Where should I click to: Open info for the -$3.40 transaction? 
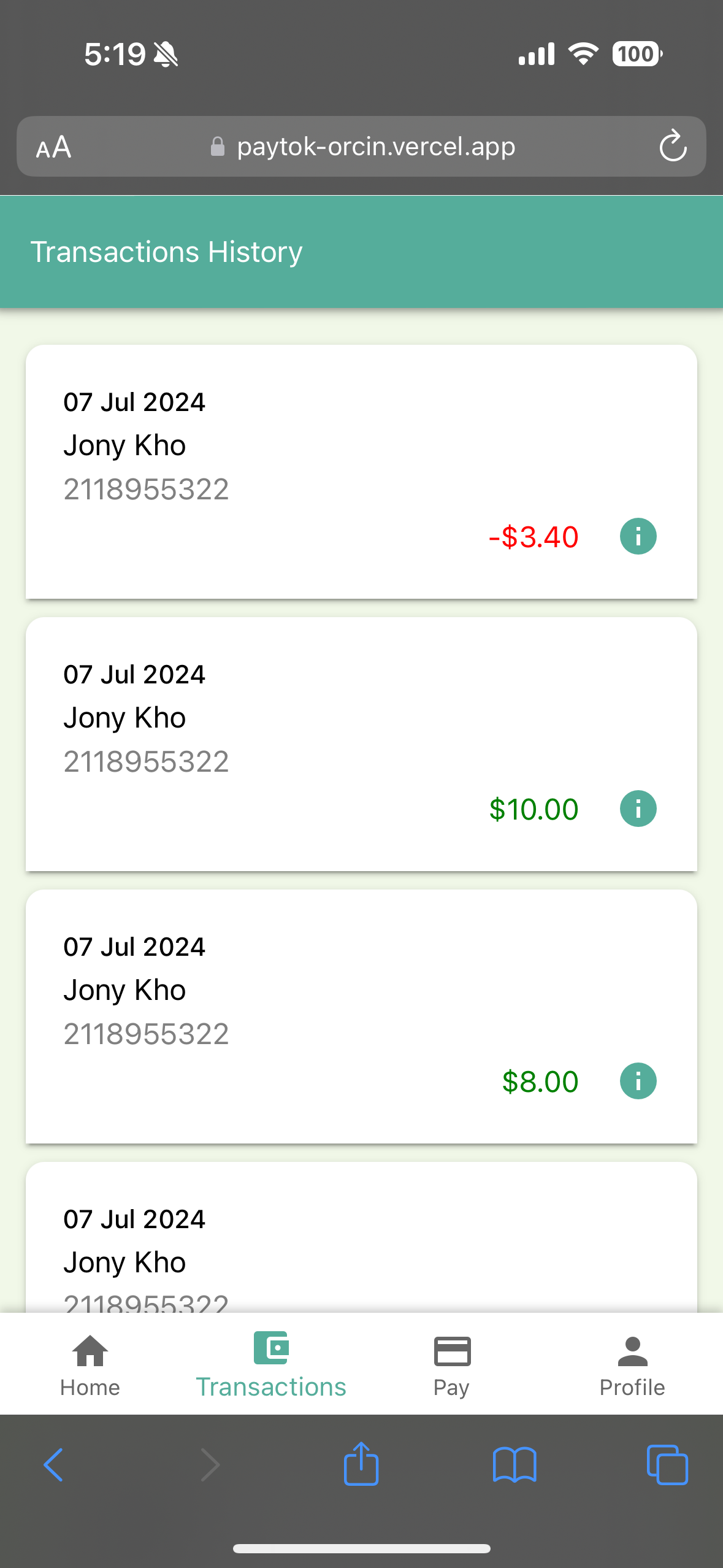pyautogui.click(x=638, y=537)
